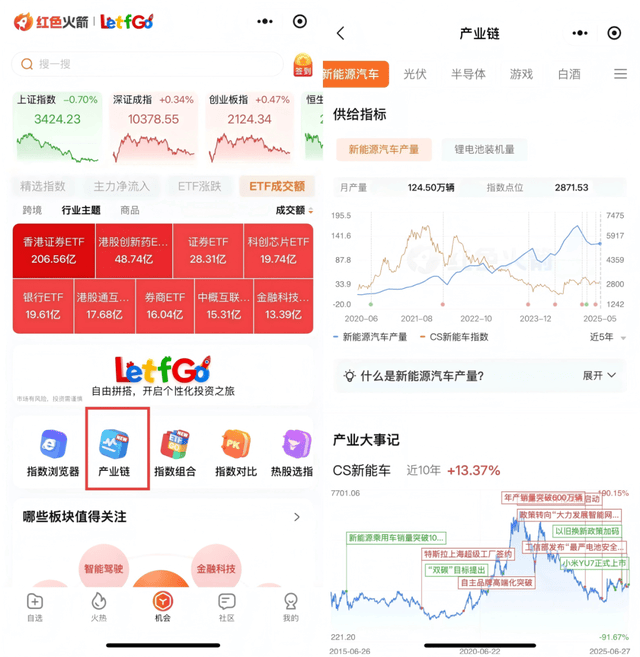Select the 锂电池装机量 indicator chip
Viewport: 640px width, 657px height.
(484, 150)
